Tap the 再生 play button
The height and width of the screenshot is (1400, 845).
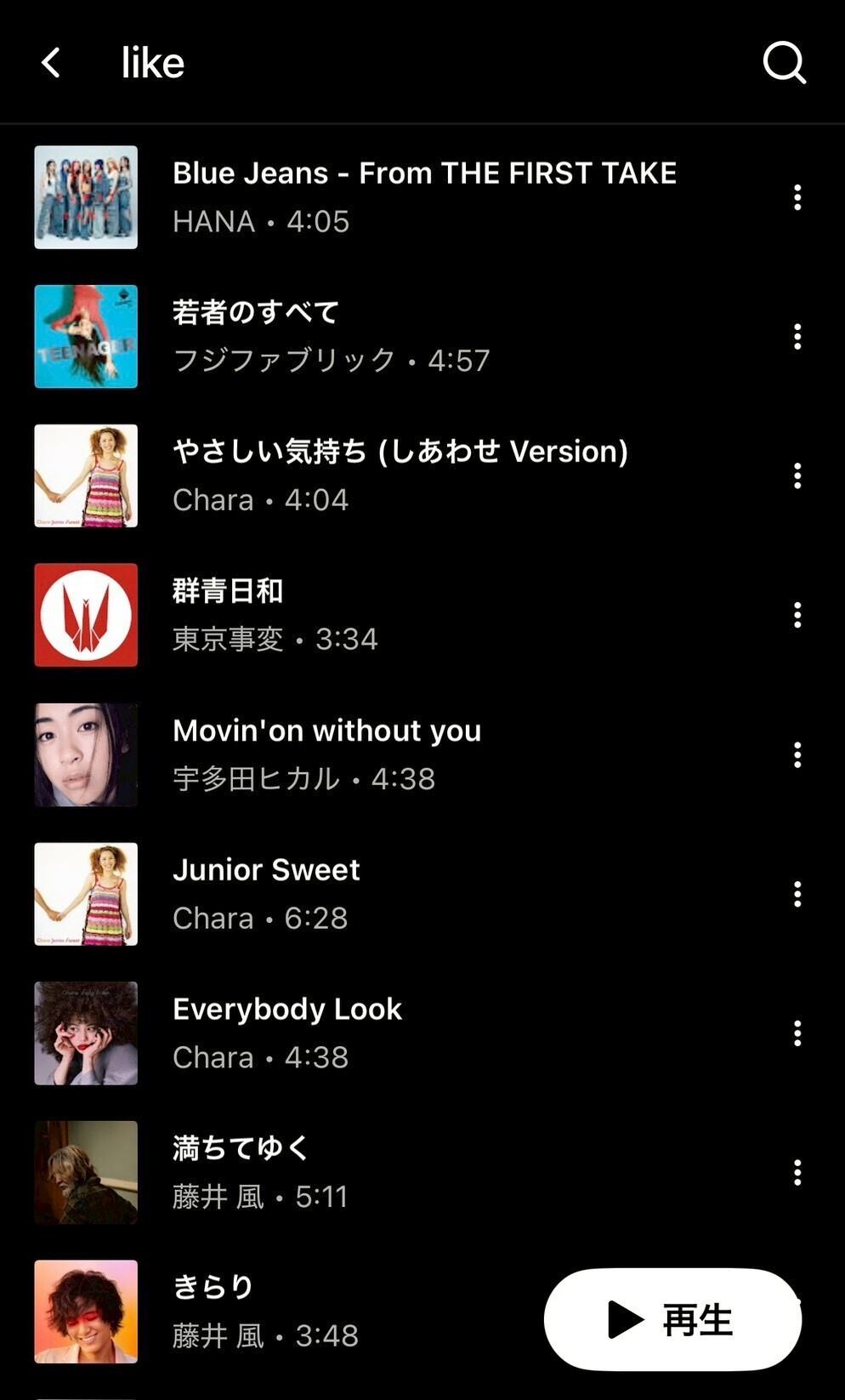(x=672, y=1319)
